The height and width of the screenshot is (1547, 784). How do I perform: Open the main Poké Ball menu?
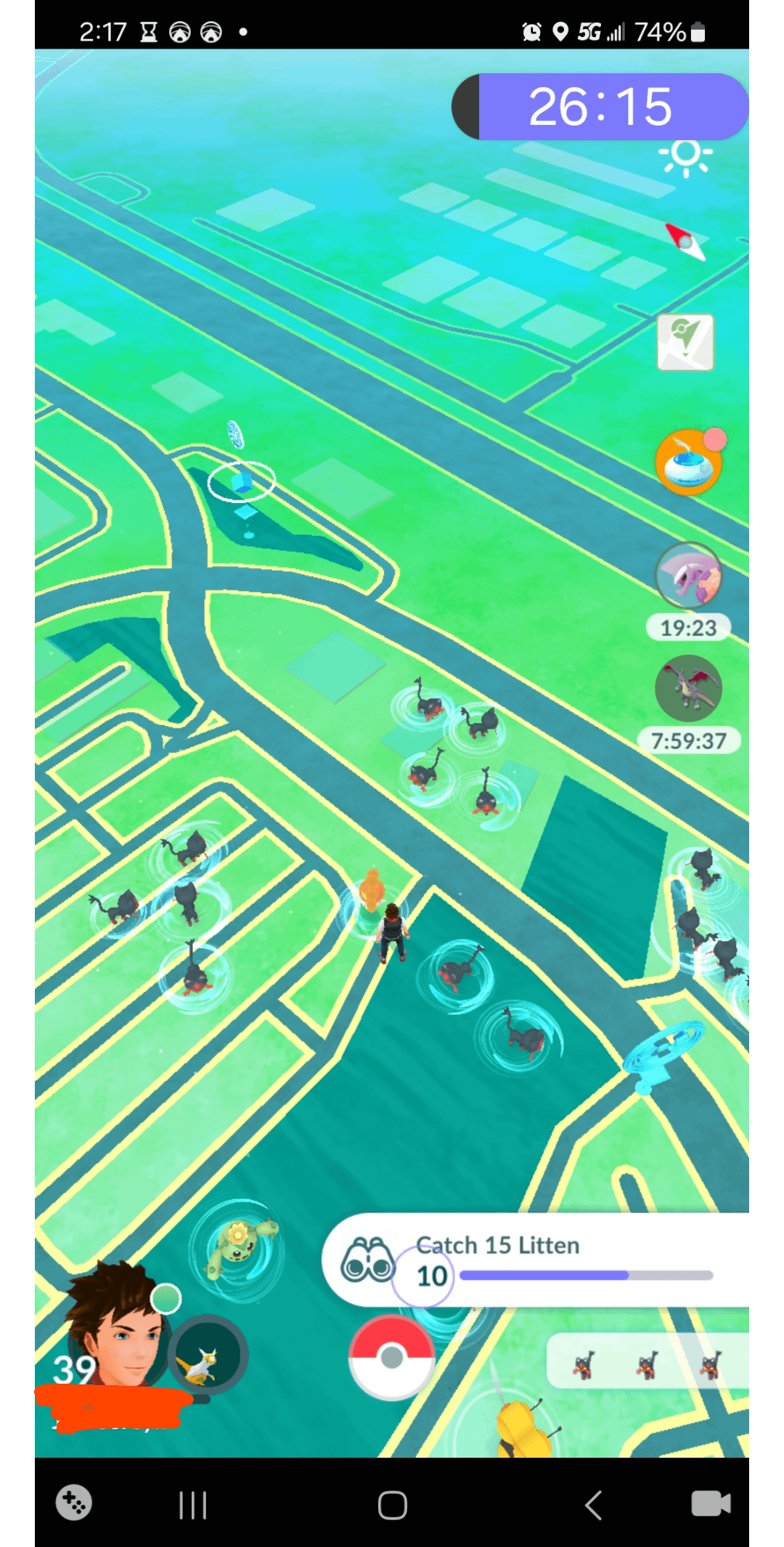tap(392, 1357)
